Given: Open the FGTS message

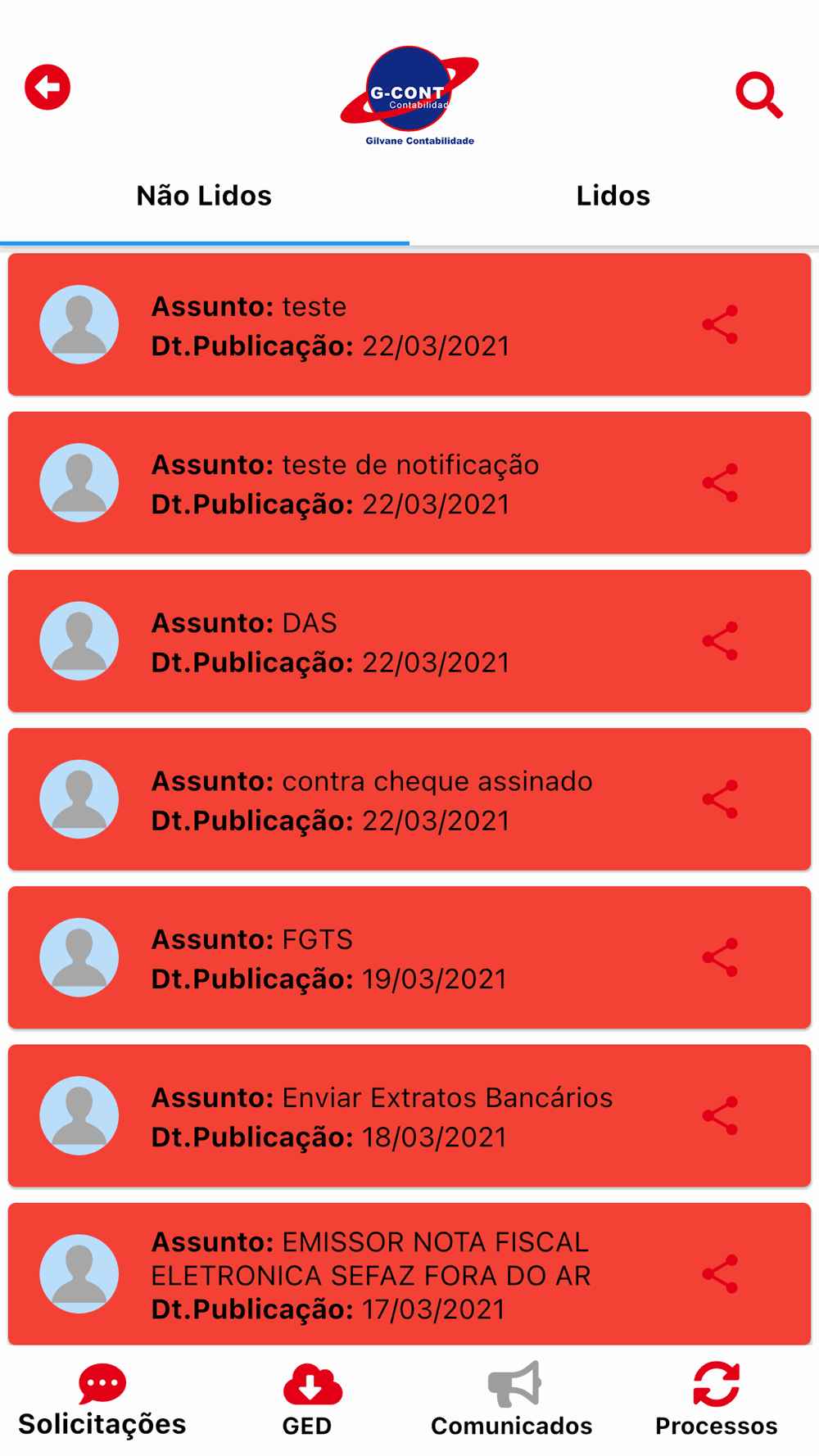Looking at the screenshot, I should coord(409,957).
